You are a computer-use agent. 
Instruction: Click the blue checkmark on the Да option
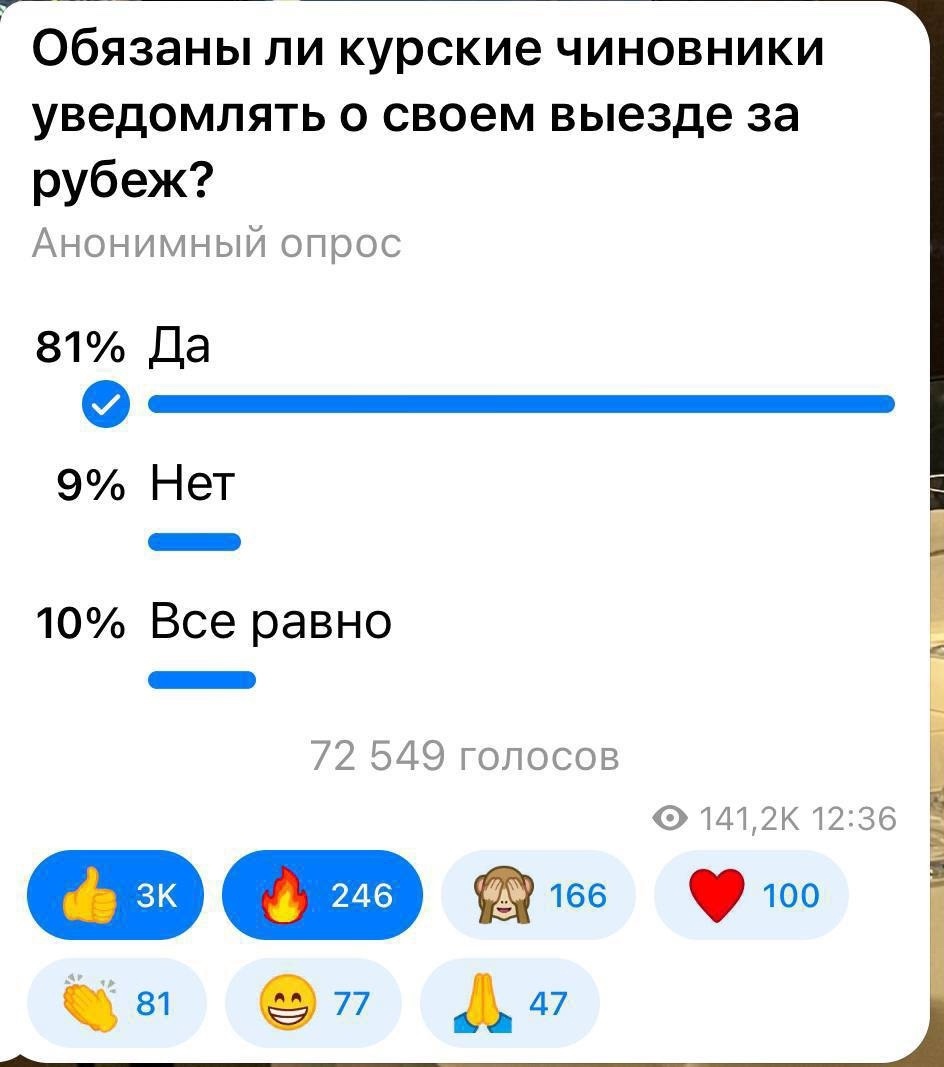click(x=105, y=404)
